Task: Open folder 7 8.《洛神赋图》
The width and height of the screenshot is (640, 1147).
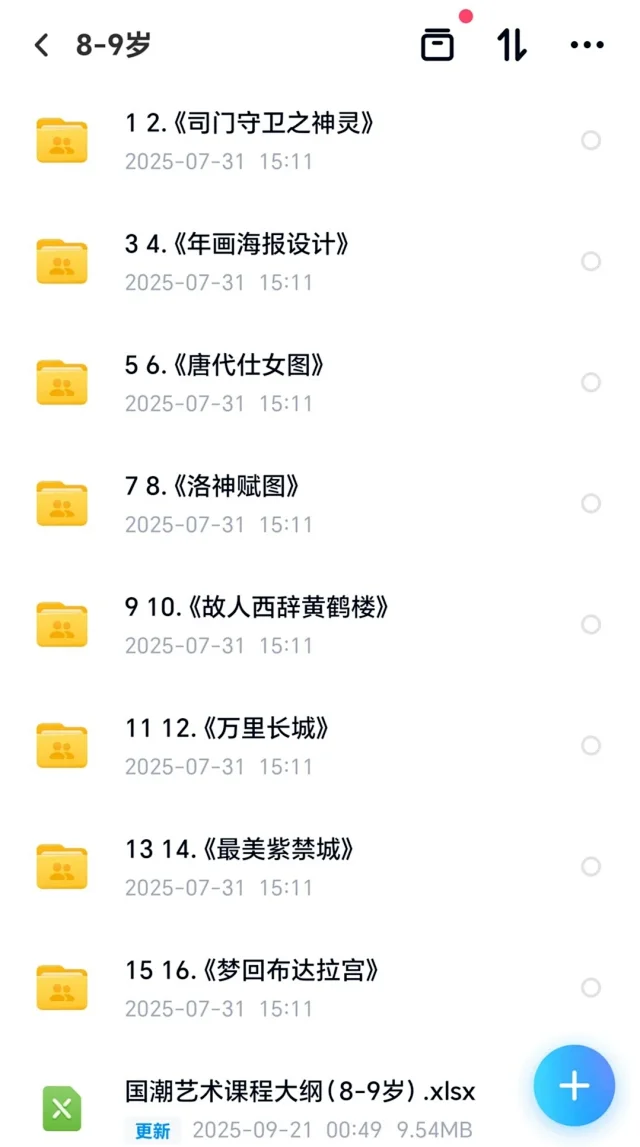Action: (x=212, y=486)
